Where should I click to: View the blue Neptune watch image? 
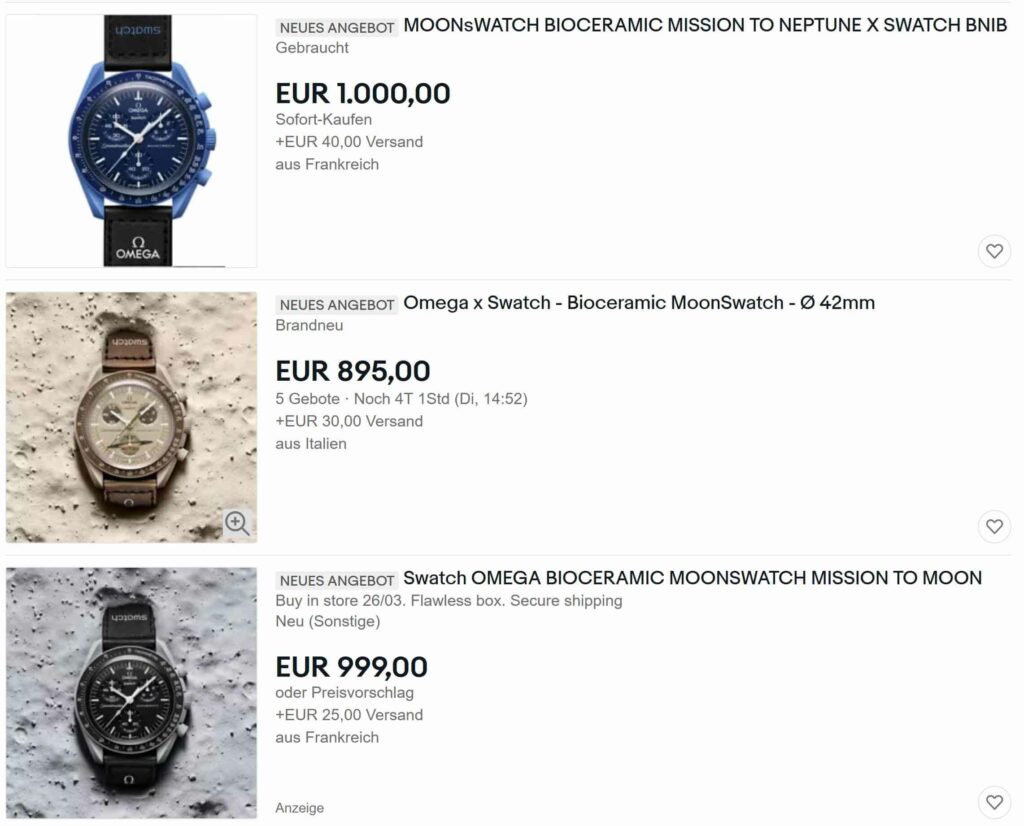131,141
